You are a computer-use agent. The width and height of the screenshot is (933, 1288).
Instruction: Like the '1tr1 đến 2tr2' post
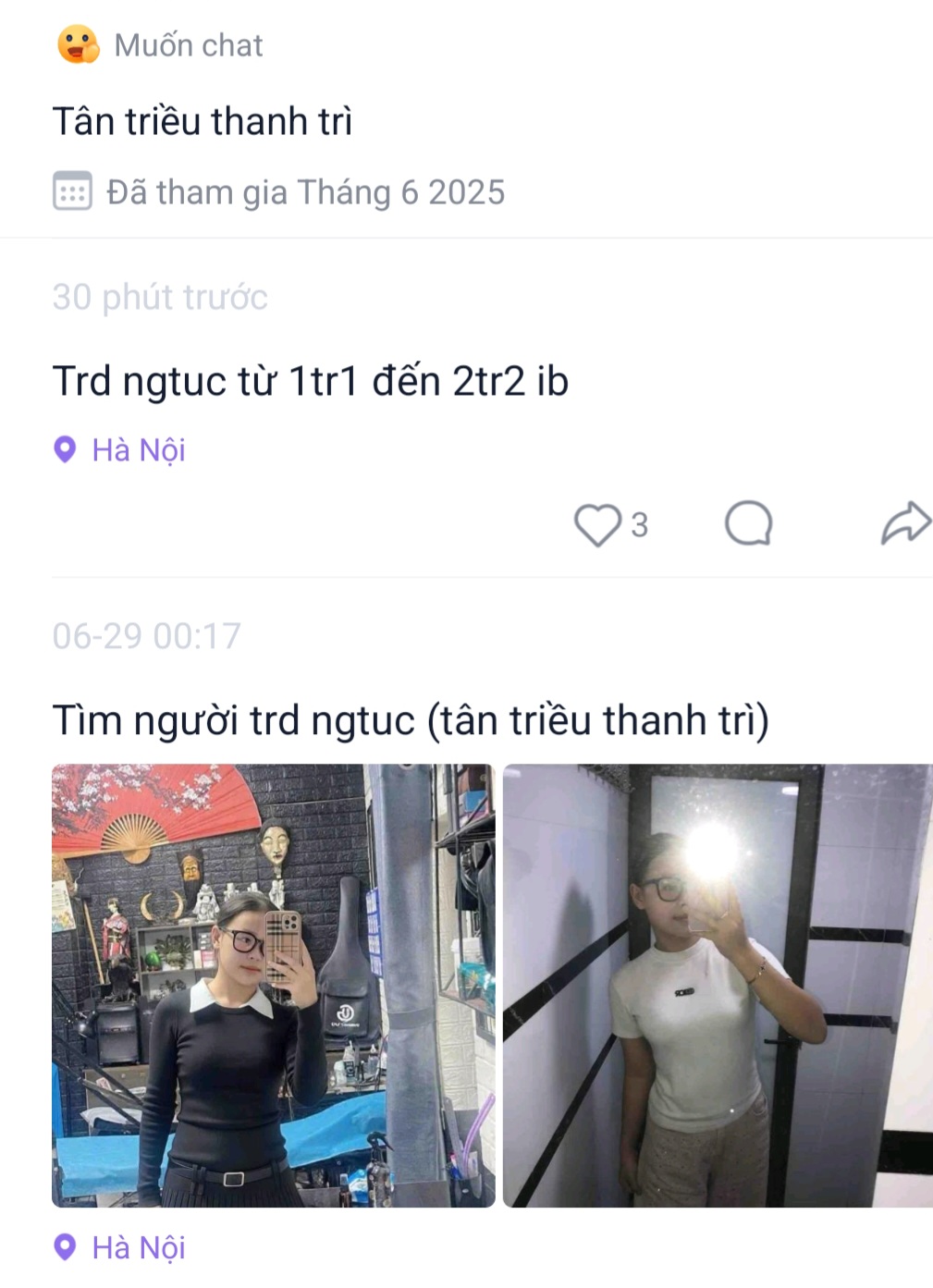597,524
